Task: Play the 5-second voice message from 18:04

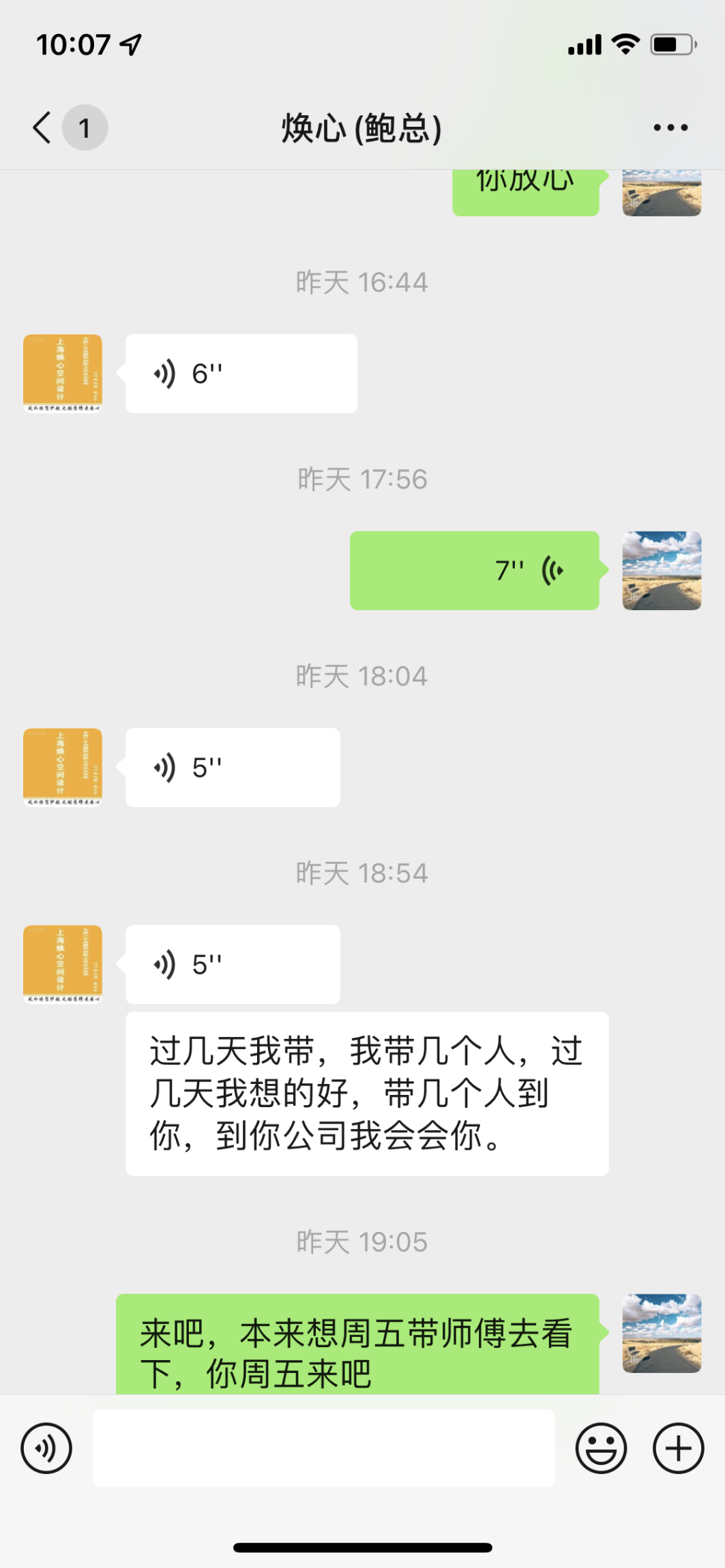Action: [233, 768]
